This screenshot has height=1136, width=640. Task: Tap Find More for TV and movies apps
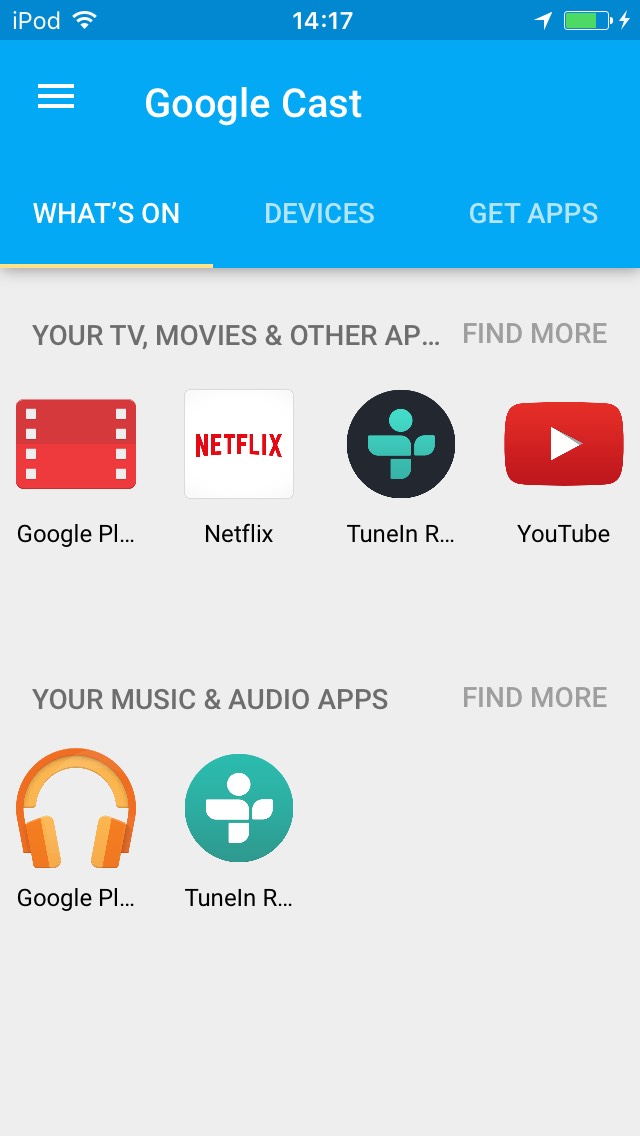point(535,334)
